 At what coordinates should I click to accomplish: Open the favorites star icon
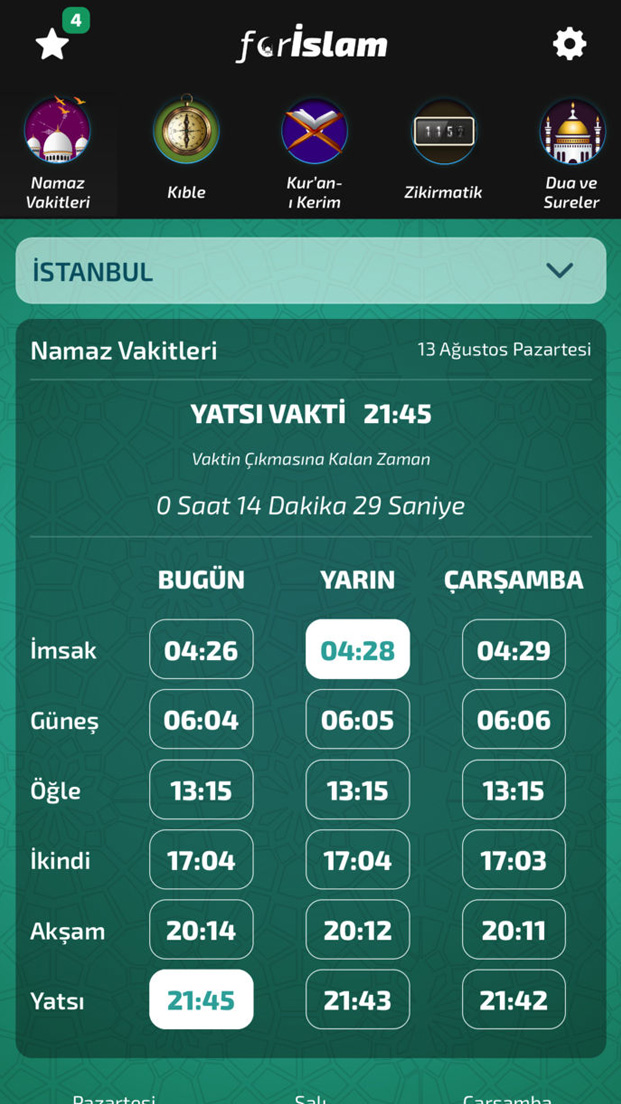pos(52,44)
